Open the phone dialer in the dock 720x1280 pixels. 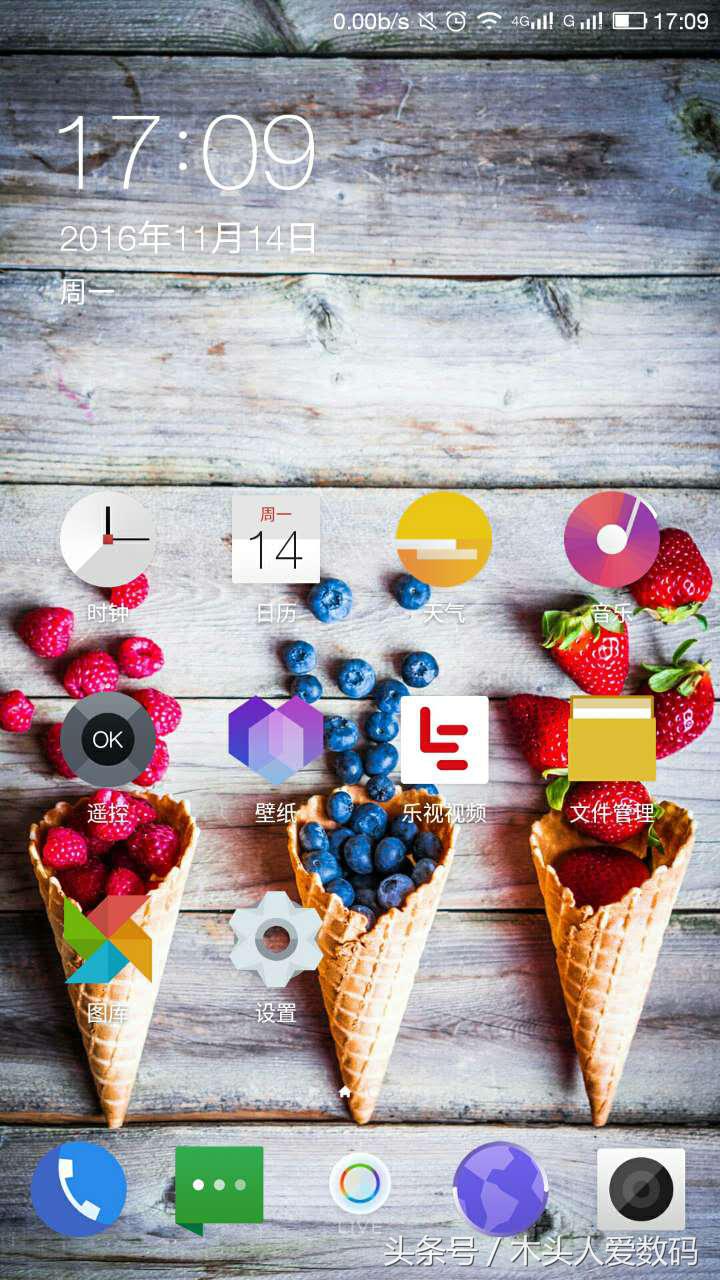coord(79,1189)
